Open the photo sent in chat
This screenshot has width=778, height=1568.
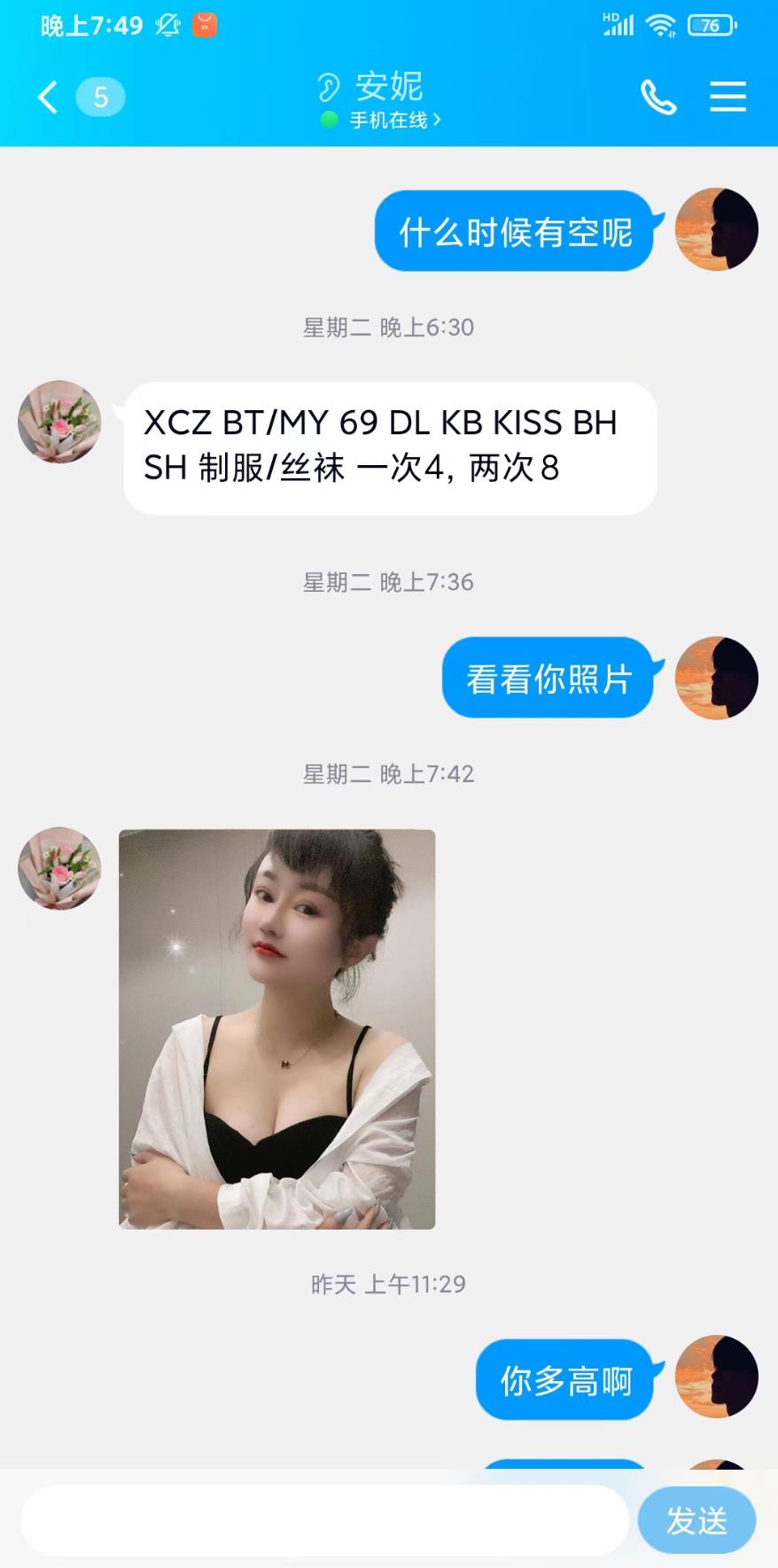click(277, 1029)
